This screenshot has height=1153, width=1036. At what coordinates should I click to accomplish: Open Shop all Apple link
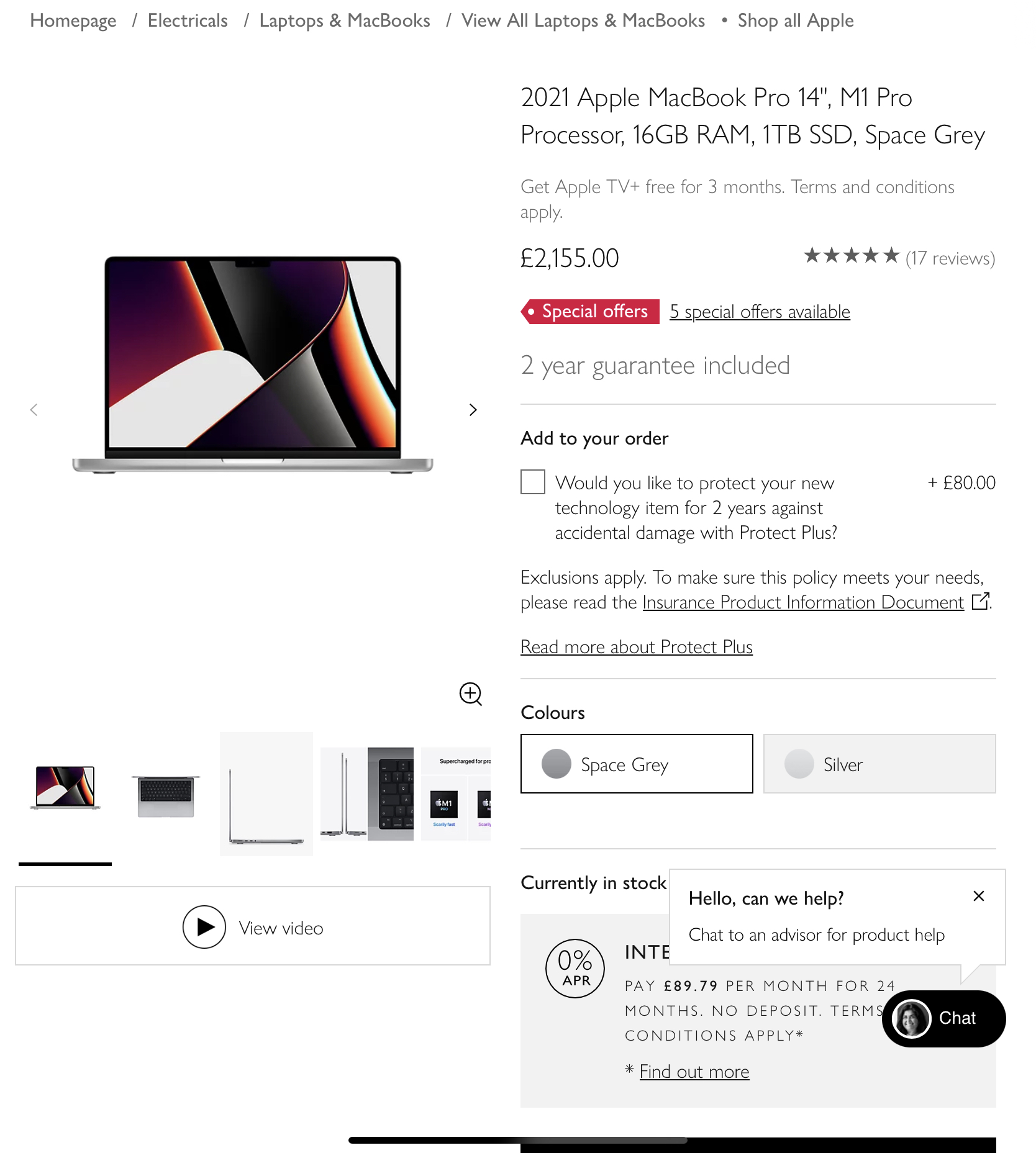pyautogui.click(x=795, y=20)
